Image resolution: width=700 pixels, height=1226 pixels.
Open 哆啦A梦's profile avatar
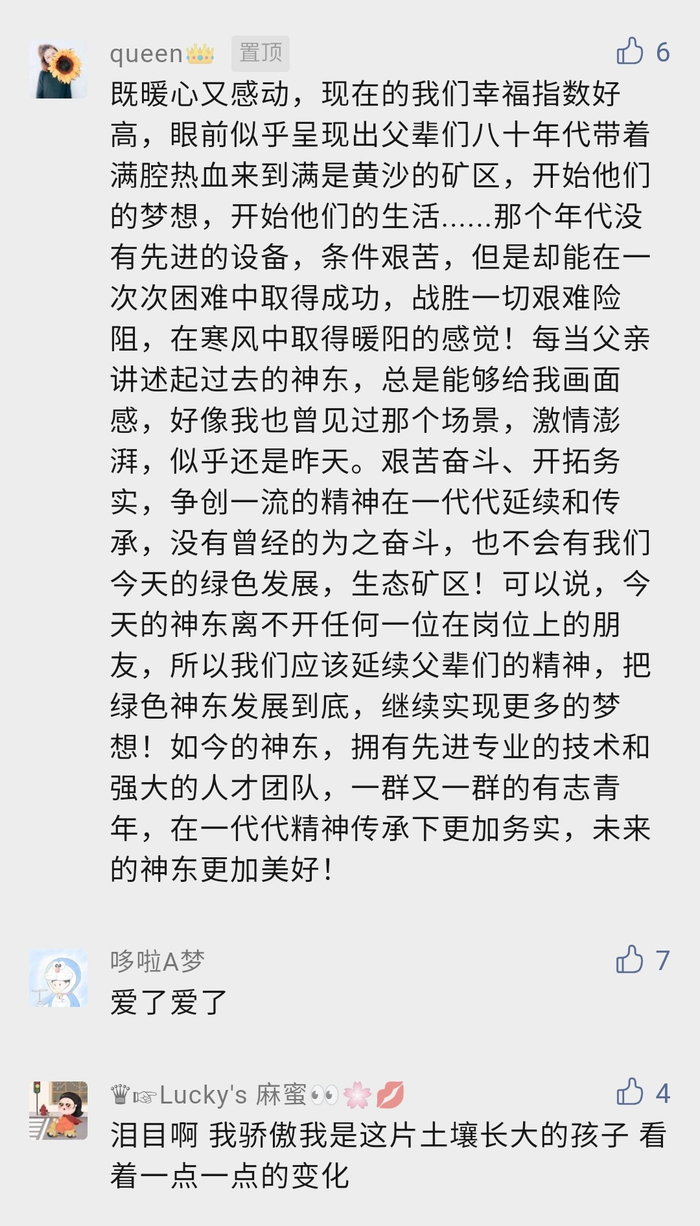[59, 978]
